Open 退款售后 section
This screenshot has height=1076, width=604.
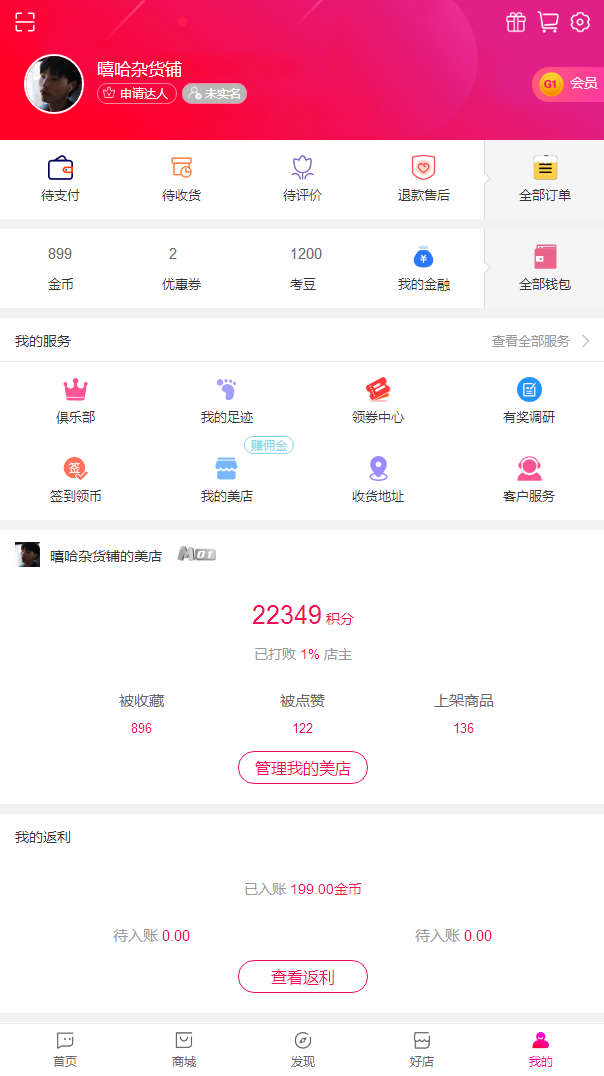[423, 180]
